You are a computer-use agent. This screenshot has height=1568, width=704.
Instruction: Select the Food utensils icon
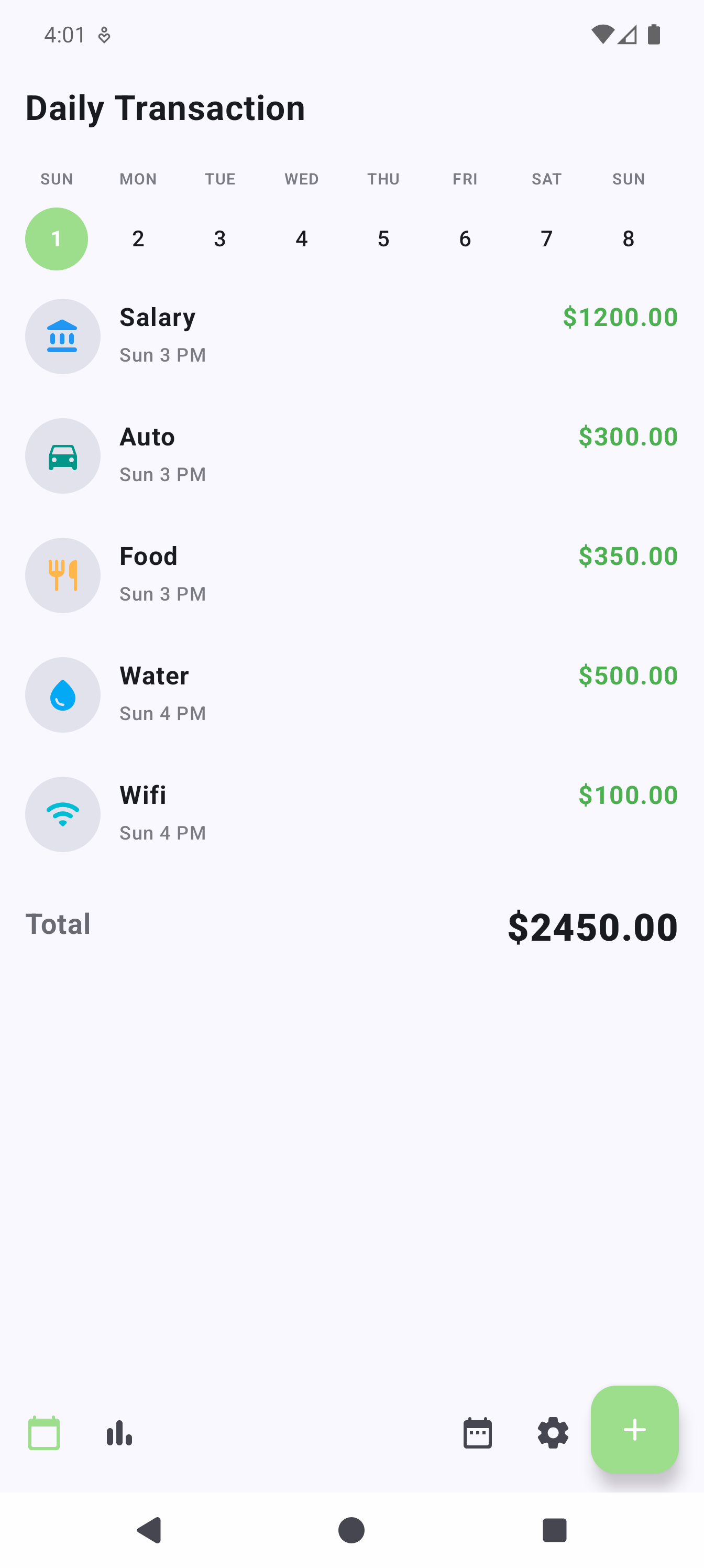coord(63,574)
